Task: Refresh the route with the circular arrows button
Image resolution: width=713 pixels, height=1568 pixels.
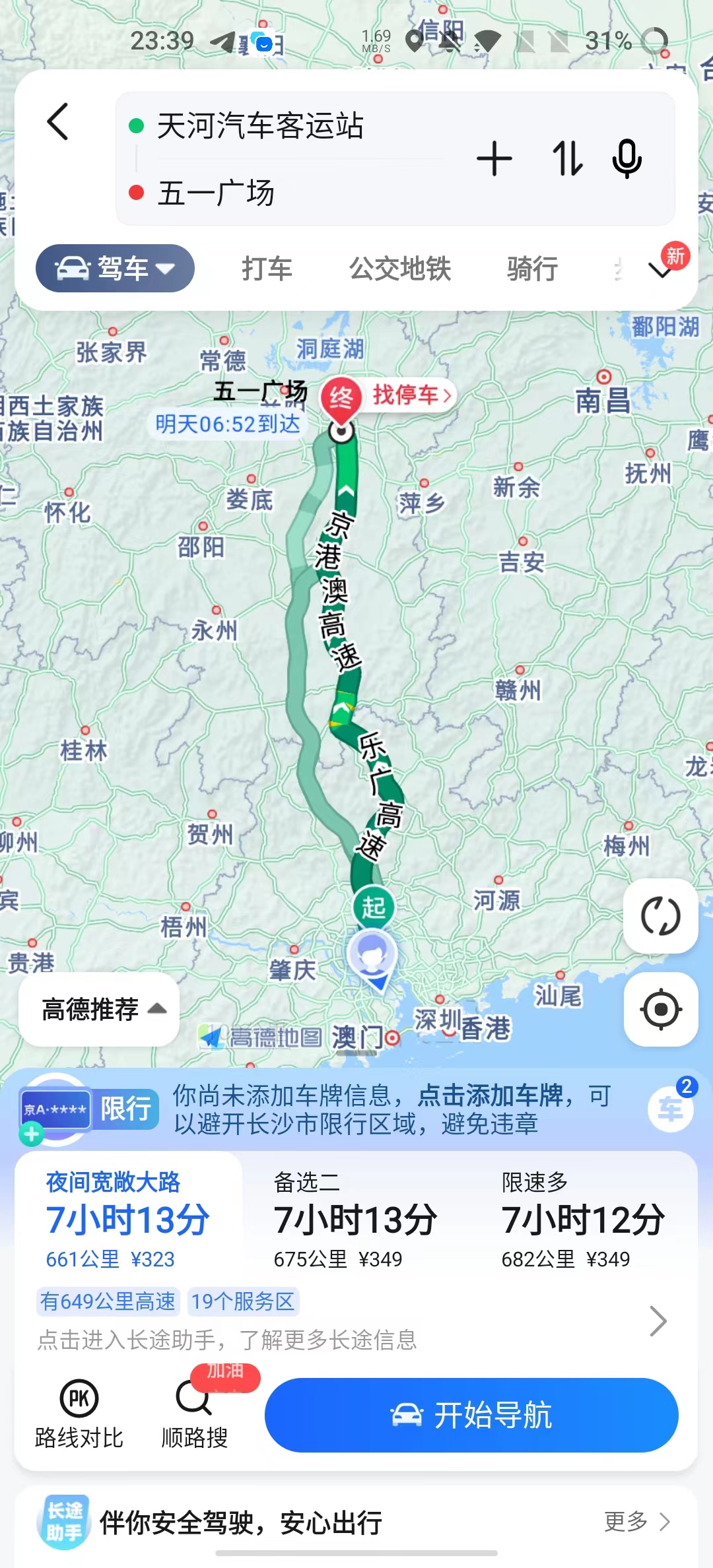Action: point(661,915)
